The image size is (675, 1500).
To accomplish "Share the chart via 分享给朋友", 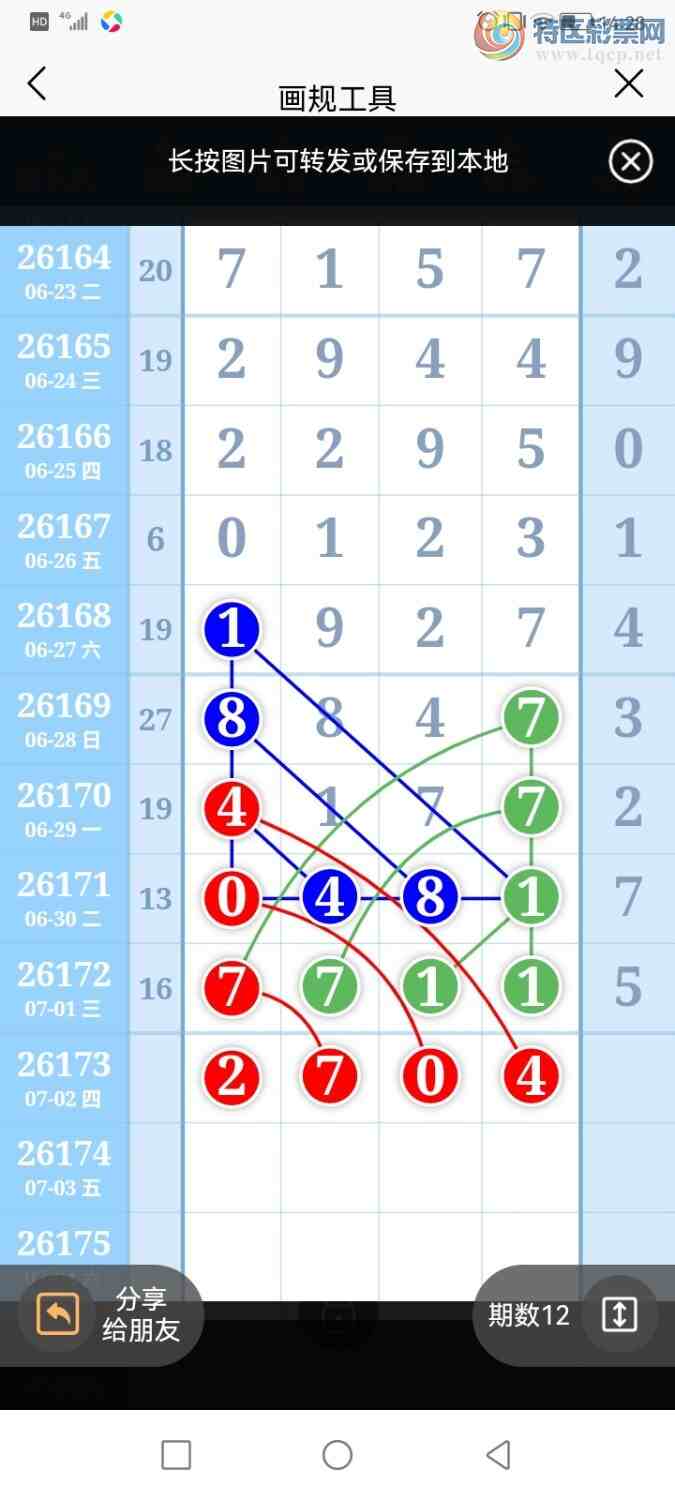I will [x=110, y=1315].
